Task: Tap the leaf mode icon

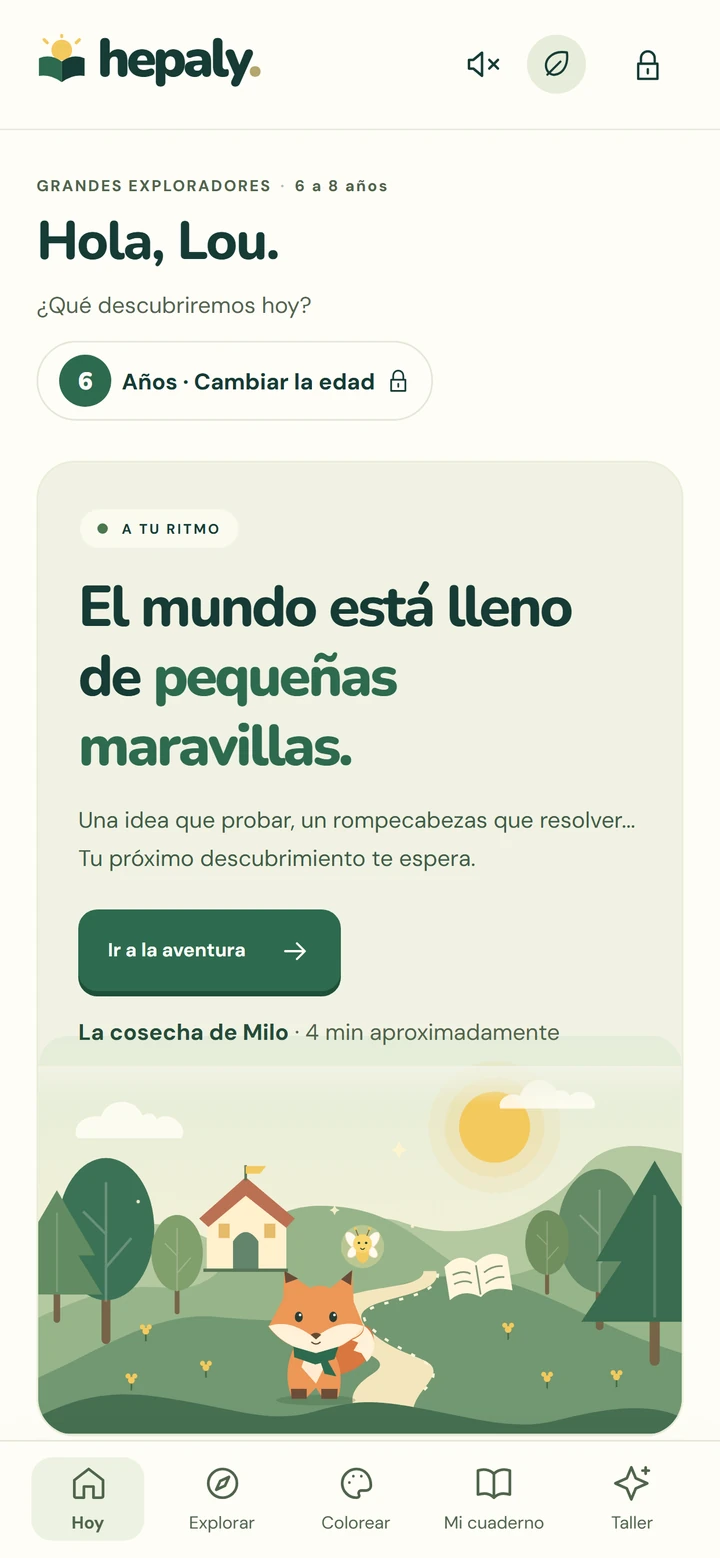Action: pos(556,65)
